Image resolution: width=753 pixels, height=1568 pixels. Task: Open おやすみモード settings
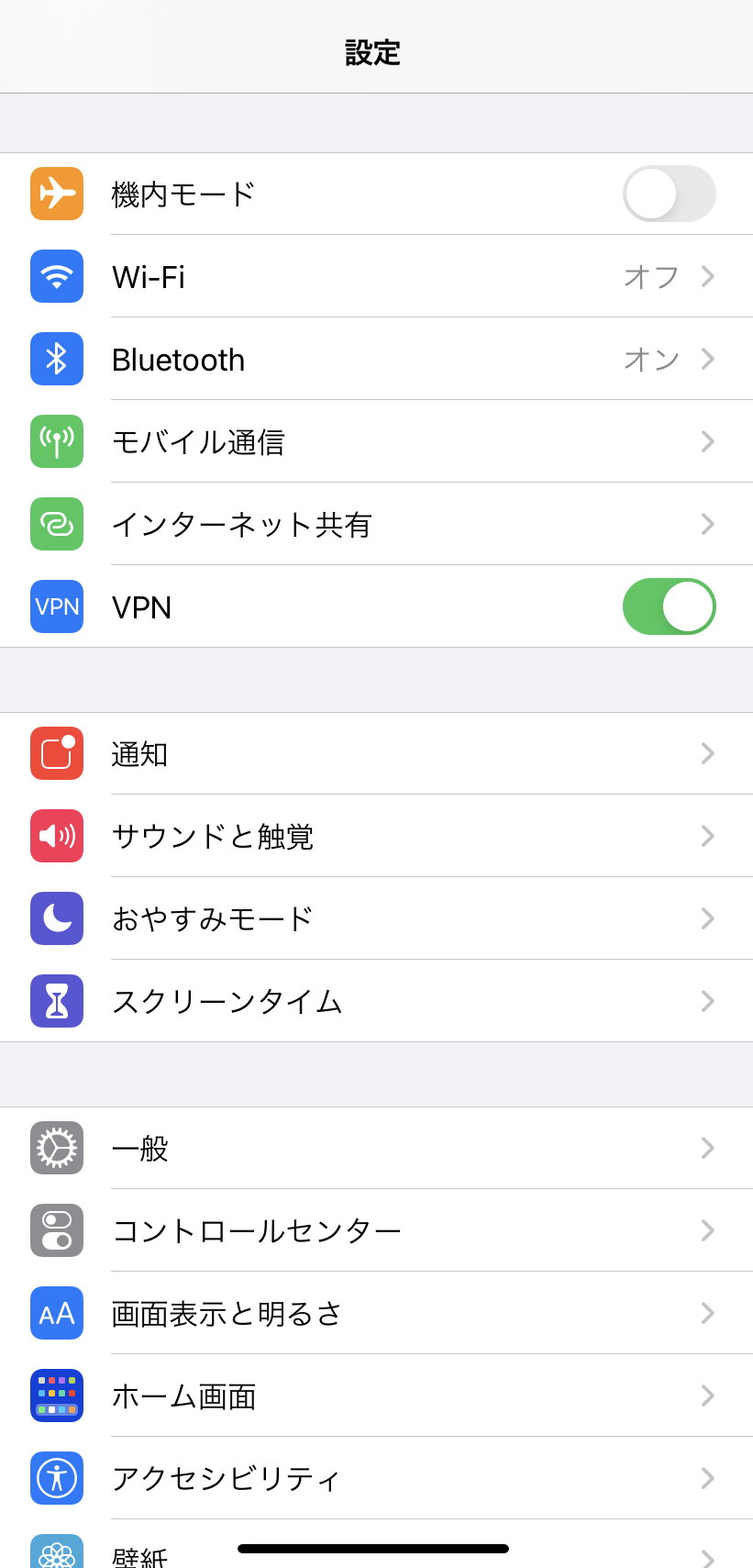376,918
